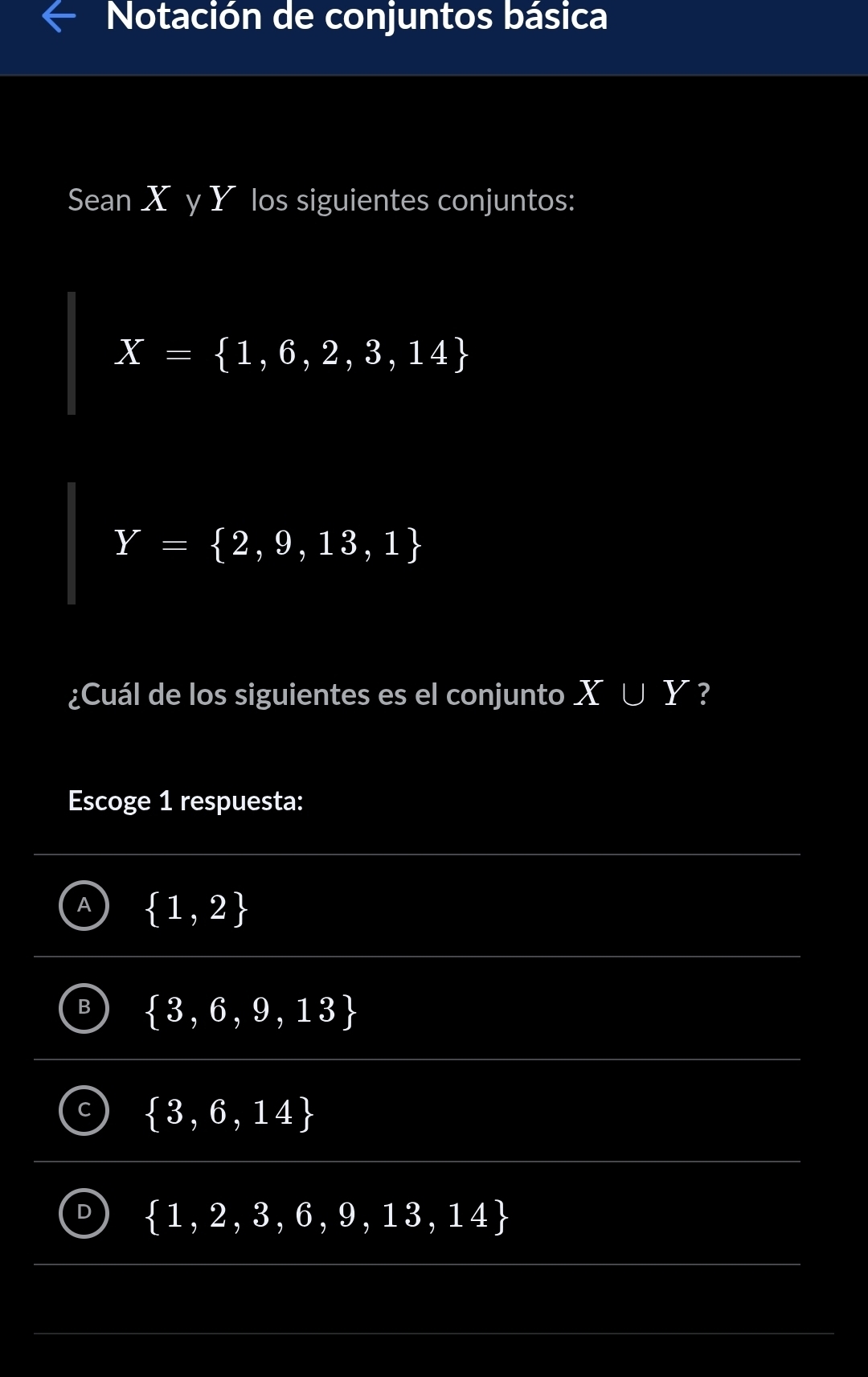Click the letter D inside its circle
The image size is (868, 1377).
point(86,1215)
